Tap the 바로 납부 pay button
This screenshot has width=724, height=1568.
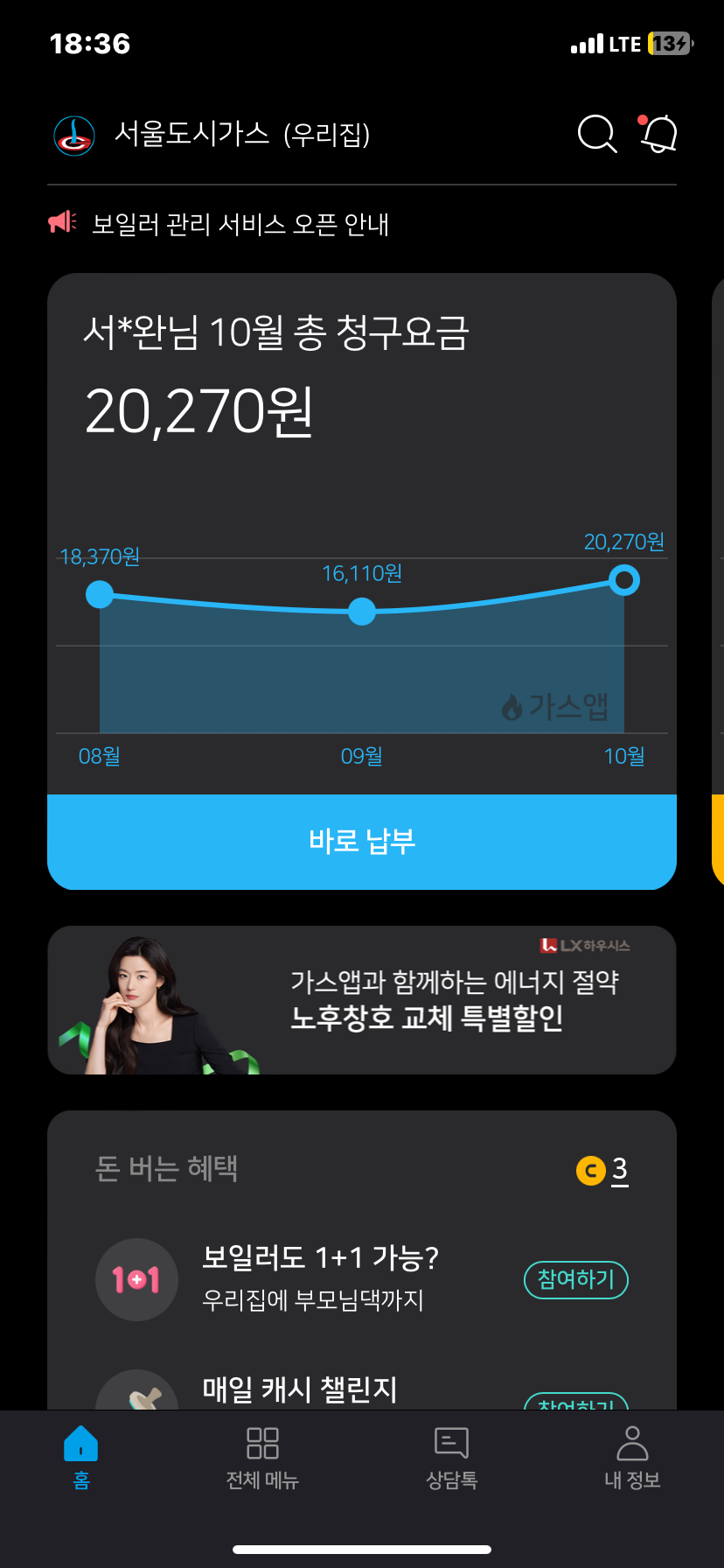362,841
